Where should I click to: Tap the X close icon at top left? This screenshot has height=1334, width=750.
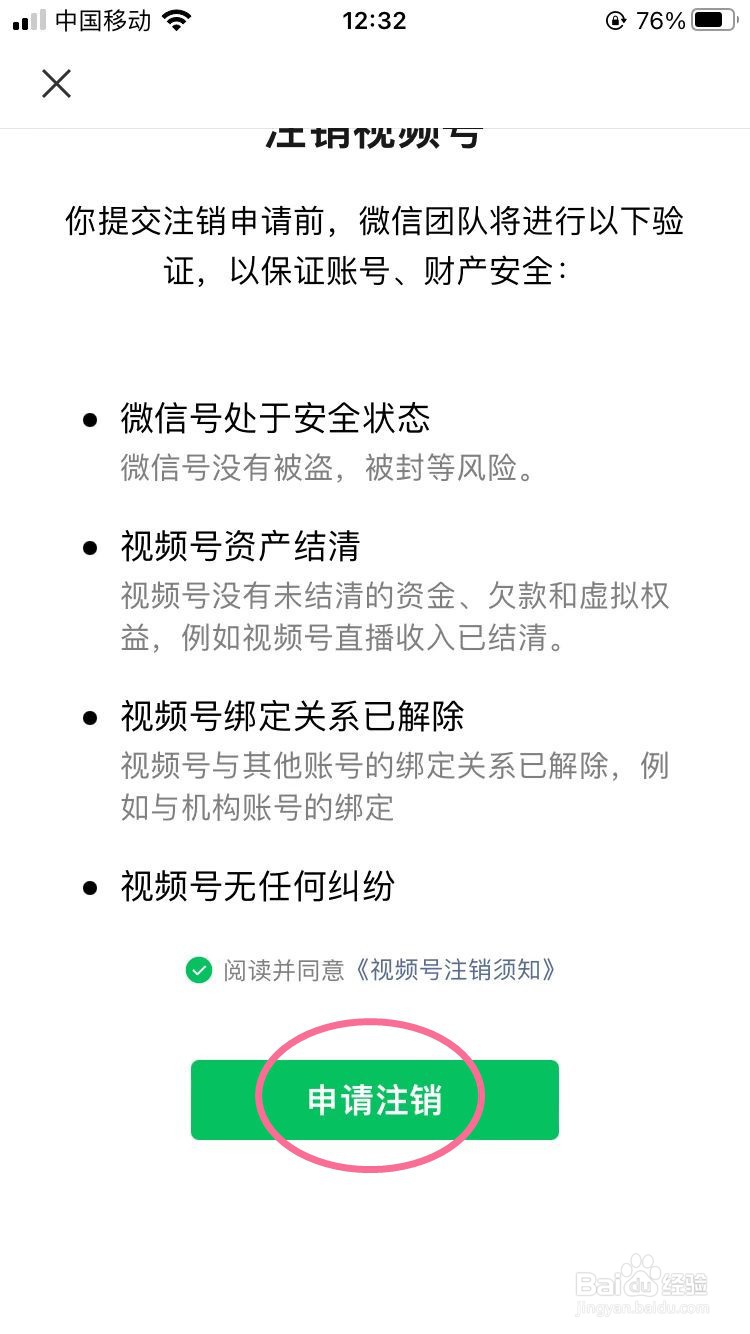click(56, 83)
